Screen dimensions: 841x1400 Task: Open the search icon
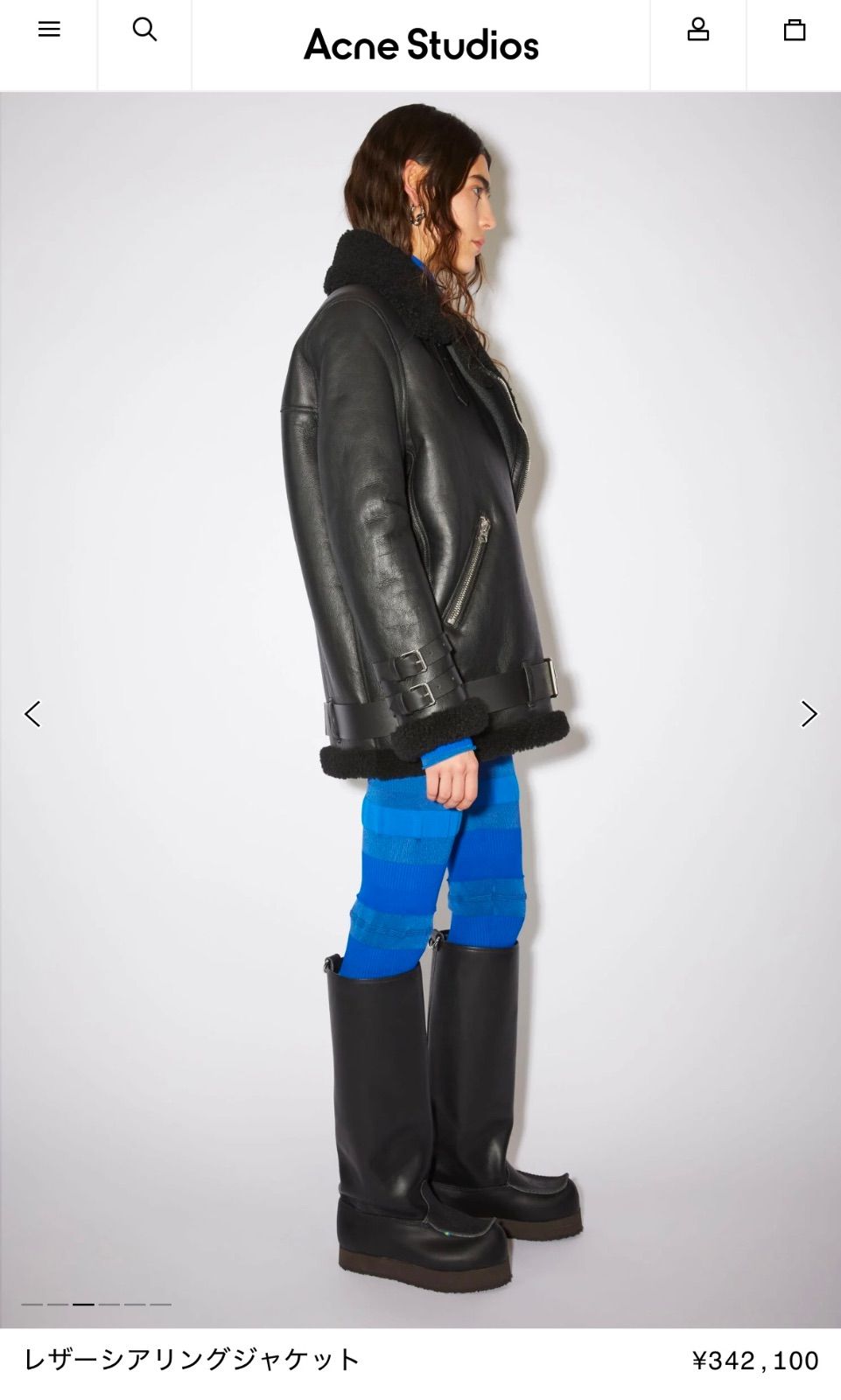click(x=144, y=30)
